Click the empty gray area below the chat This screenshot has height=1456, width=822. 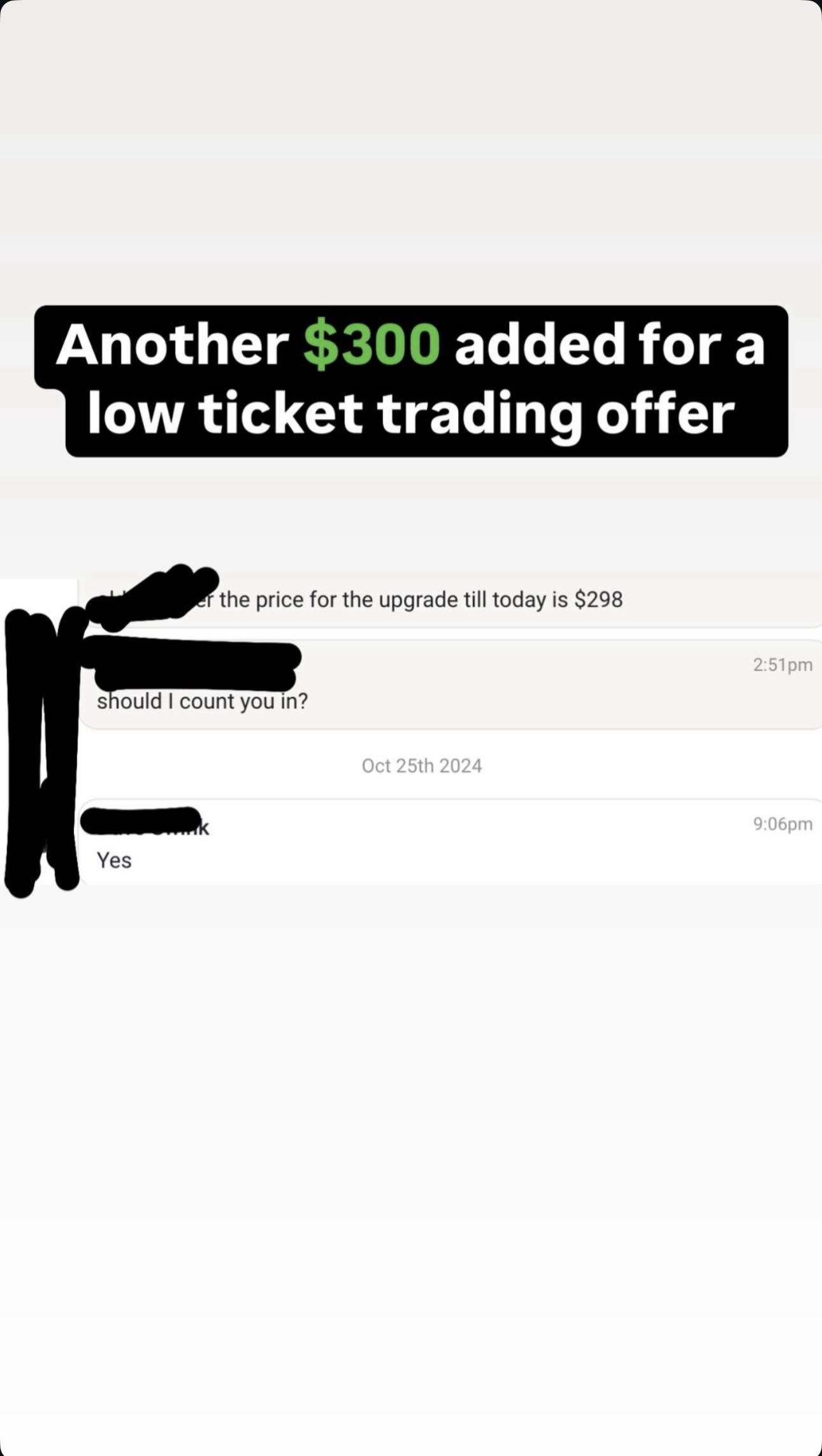[x=411, y=1083]
